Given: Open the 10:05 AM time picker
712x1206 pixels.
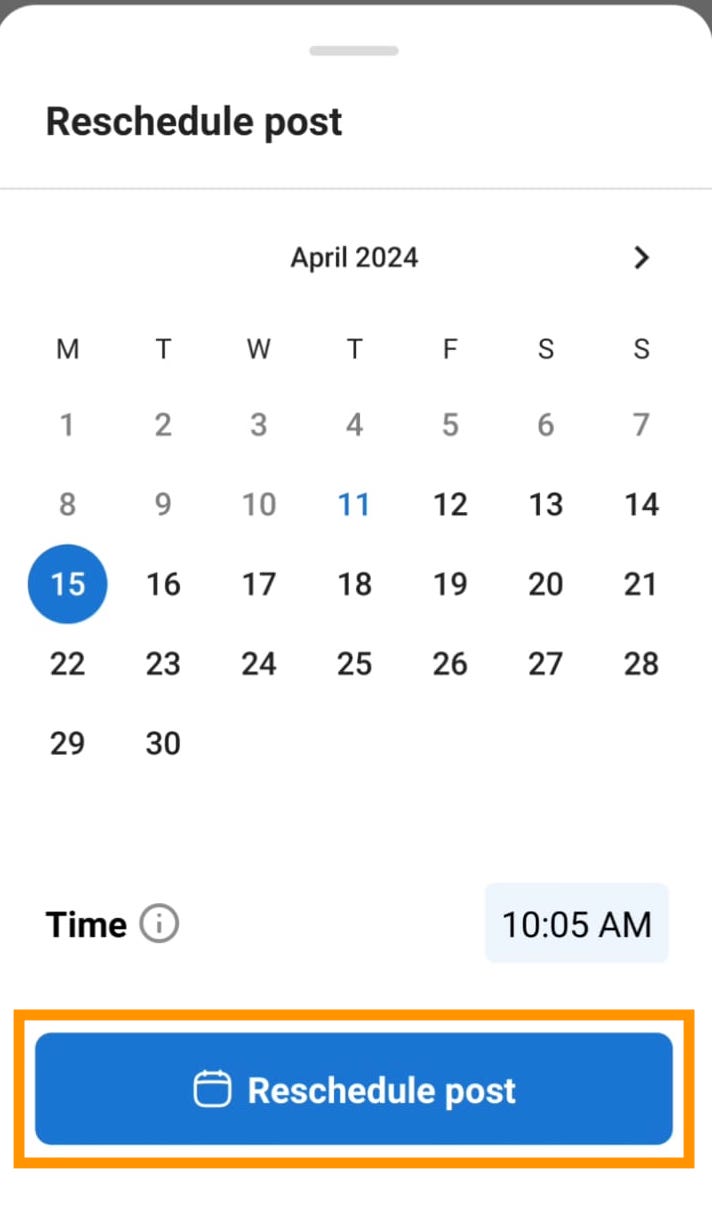Looking at the screenshot, I should pyautogui.click(x=576, y=923).
